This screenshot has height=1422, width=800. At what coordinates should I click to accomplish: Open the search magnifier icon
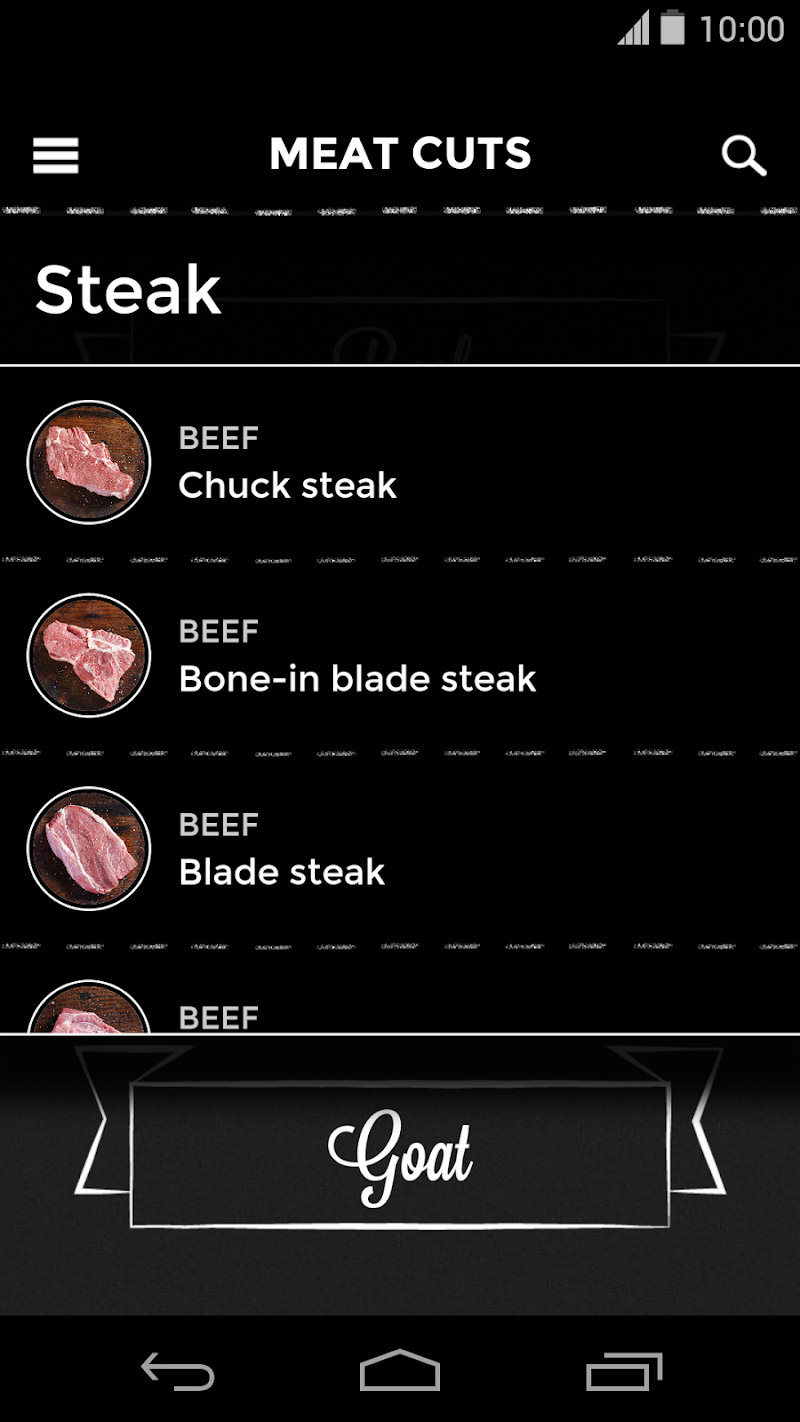[744, 156]
